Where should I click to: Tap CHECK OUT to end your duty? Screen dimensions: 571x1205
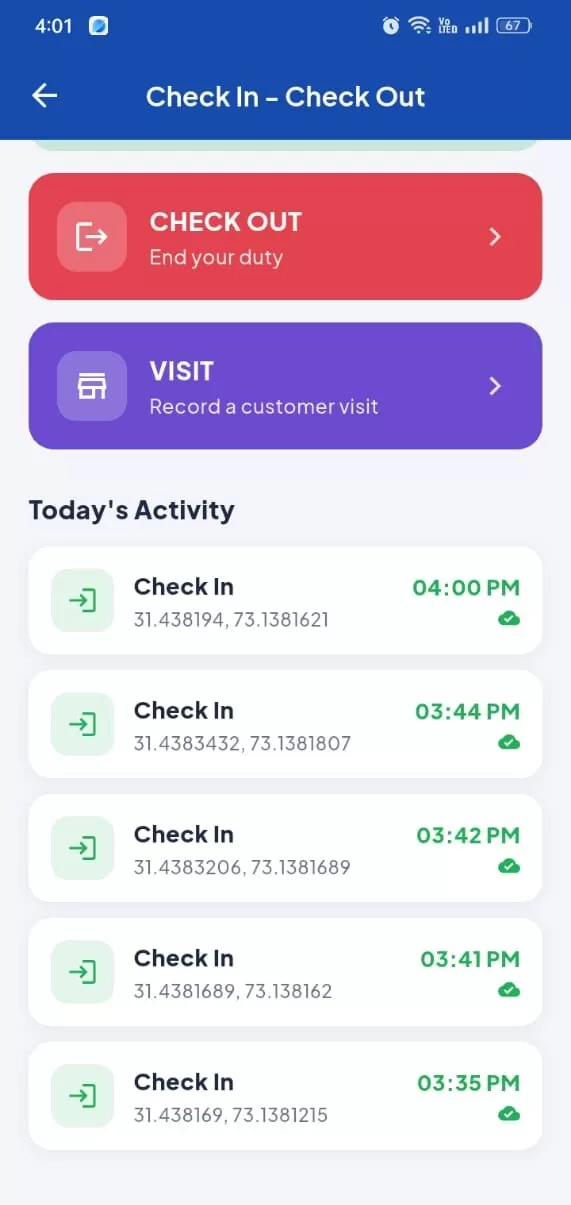[285, 237]
